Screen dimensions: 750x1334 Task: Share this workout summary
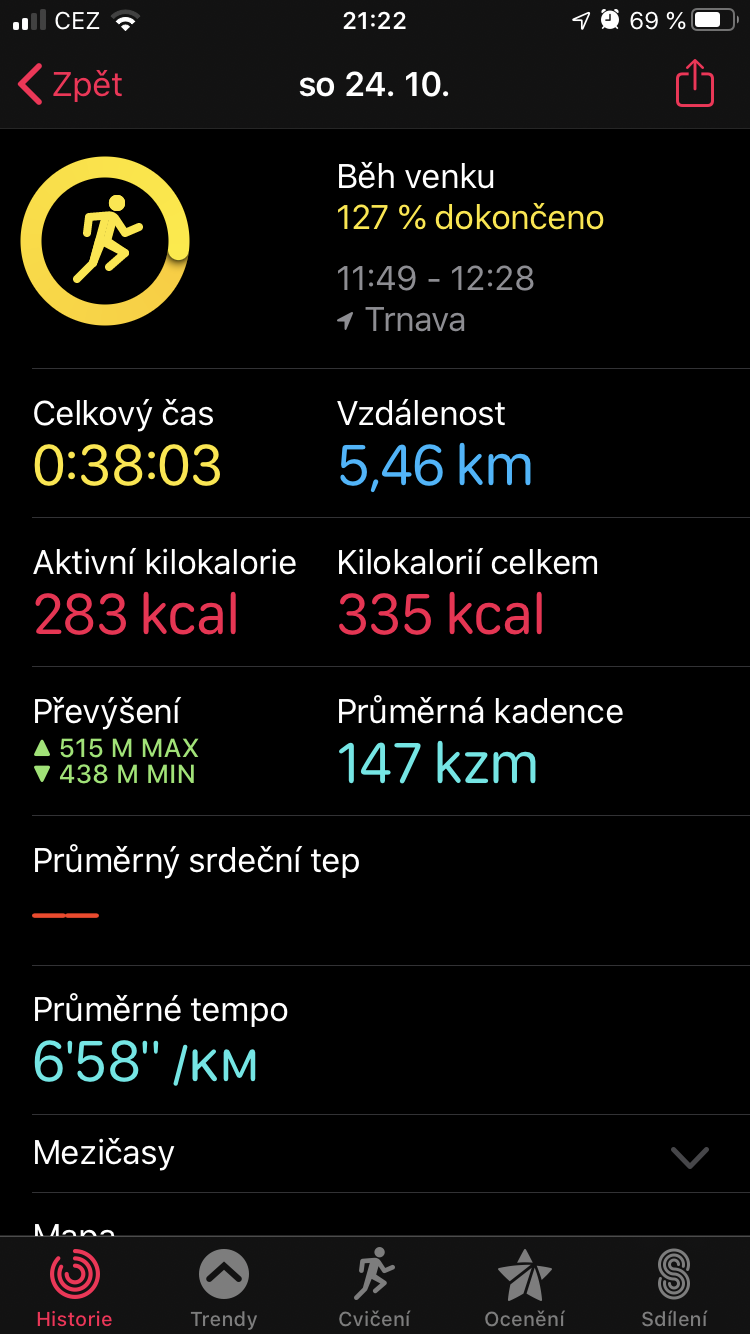pyautogui.click(x=695, y=85)
